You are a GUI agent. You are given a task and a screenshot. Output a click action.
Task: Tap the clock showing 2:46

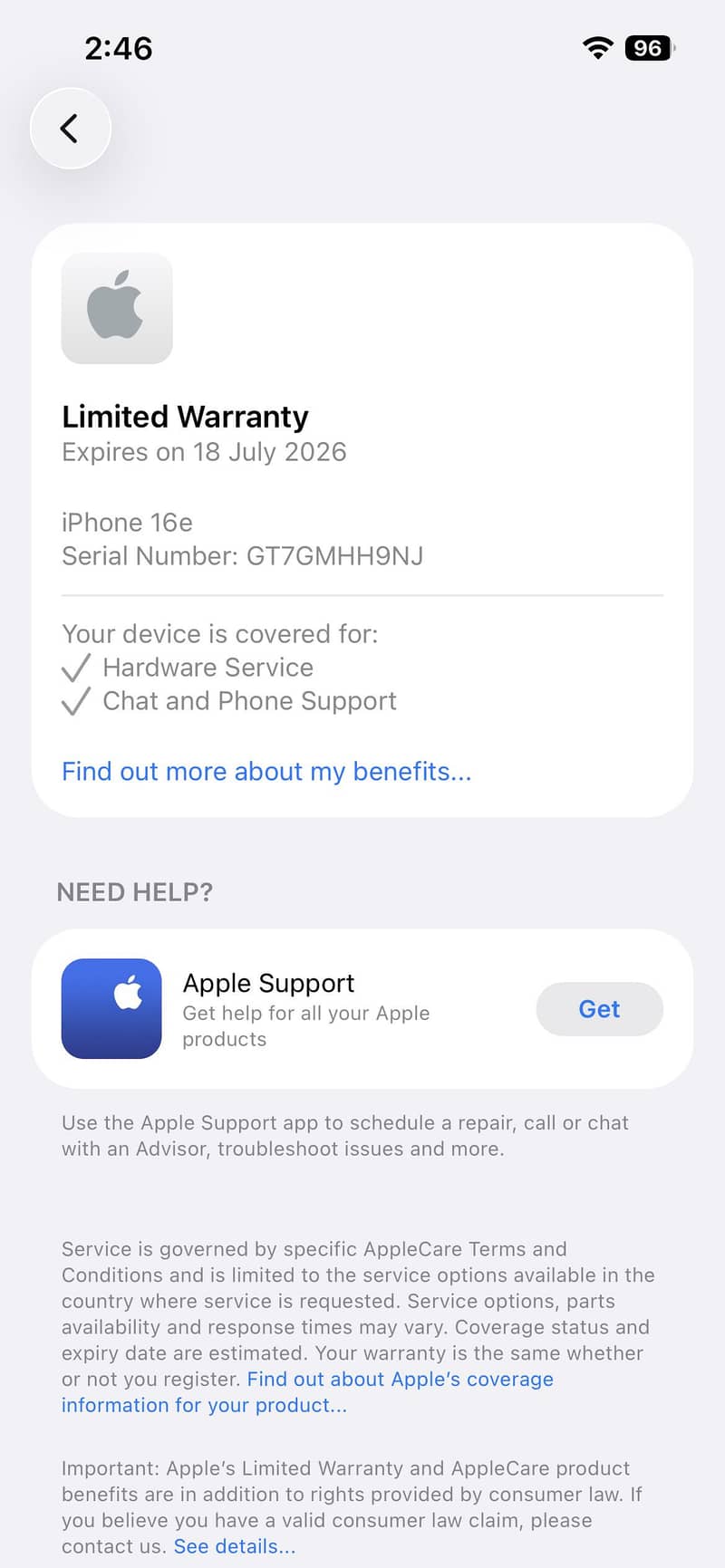point(118,50)
